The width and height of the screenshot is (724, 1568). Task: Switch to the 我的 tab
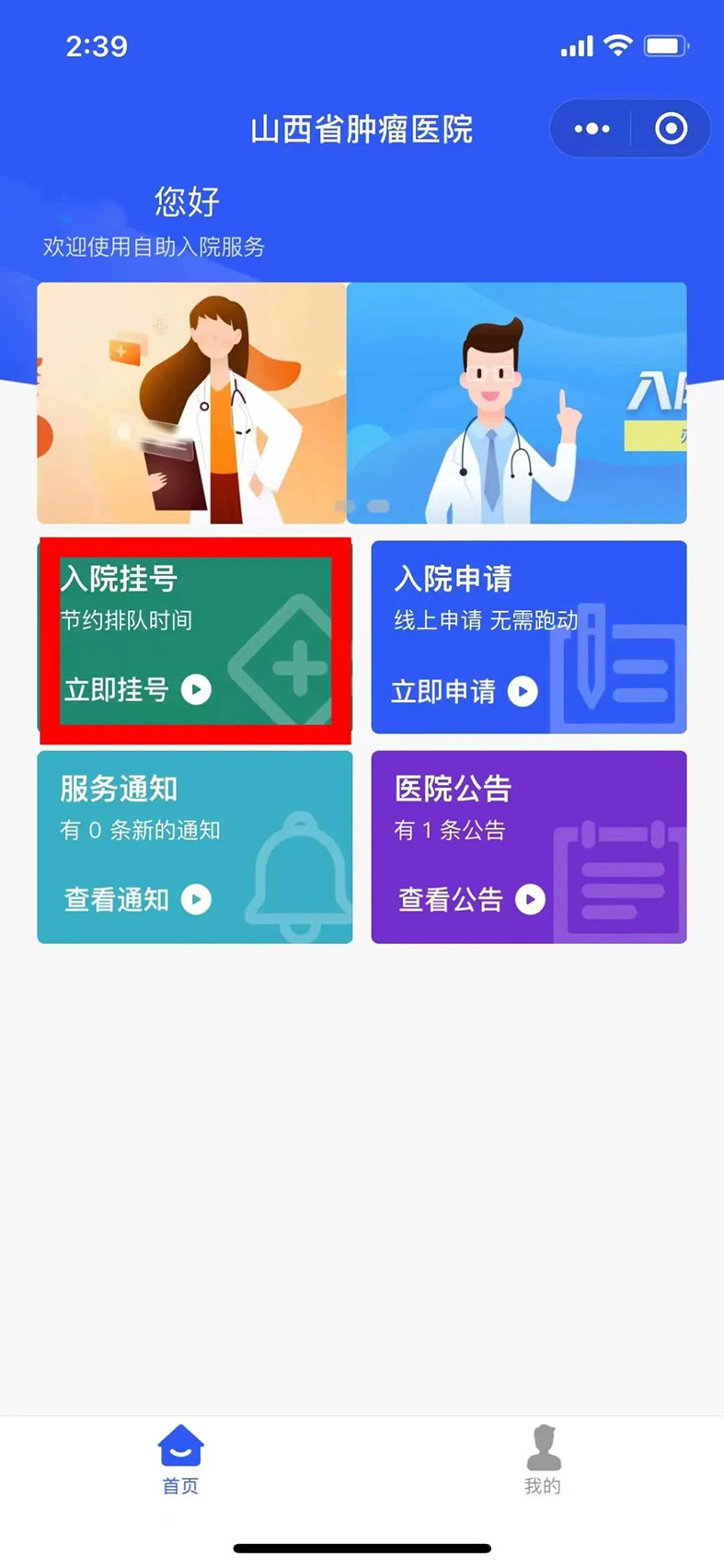point(543,1459)
